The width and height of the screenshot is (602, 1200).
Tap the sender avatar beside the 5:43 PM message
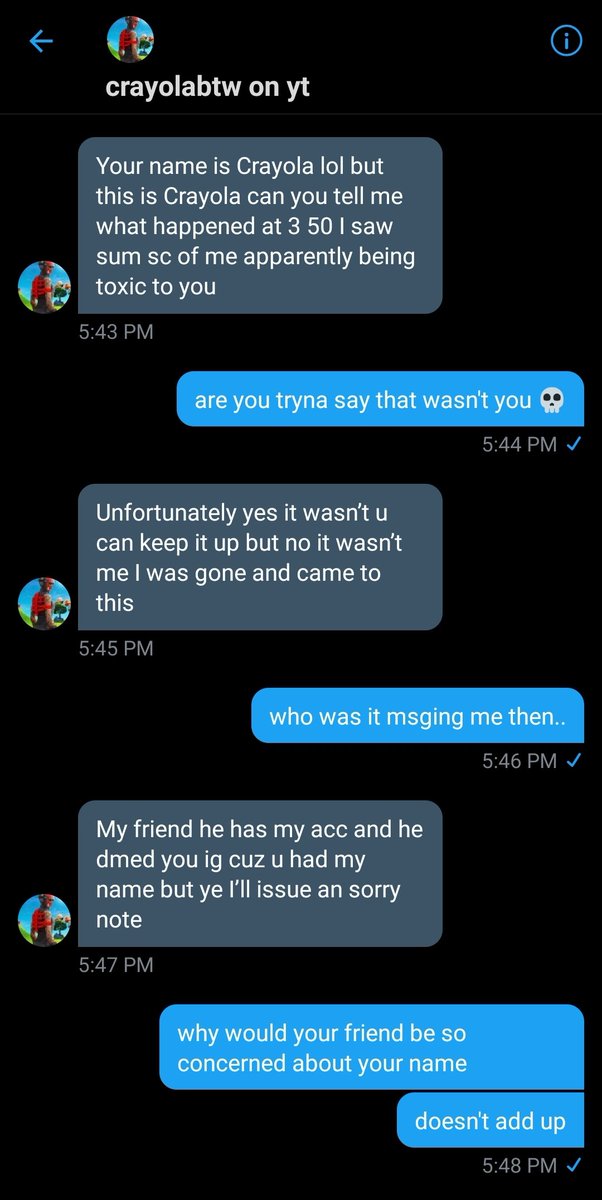click(x=45, y=287)
